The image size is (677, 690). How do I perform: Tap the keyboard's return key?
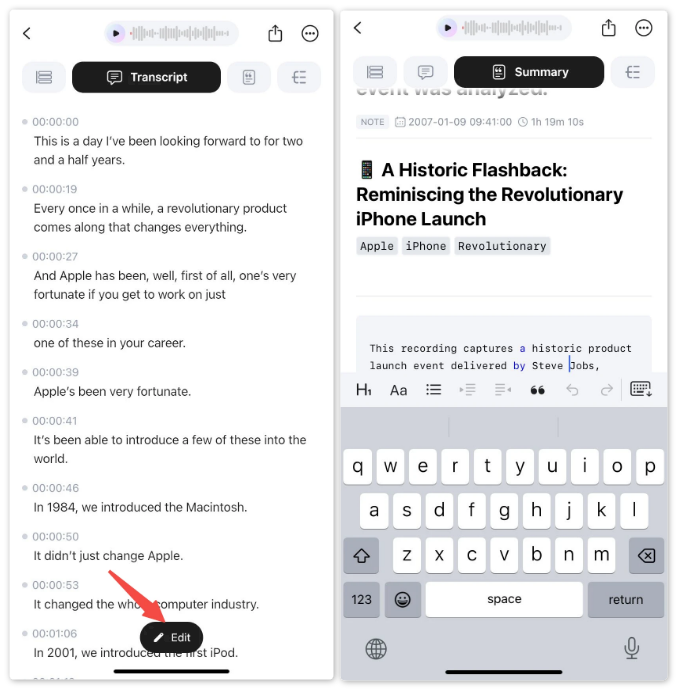625,599
